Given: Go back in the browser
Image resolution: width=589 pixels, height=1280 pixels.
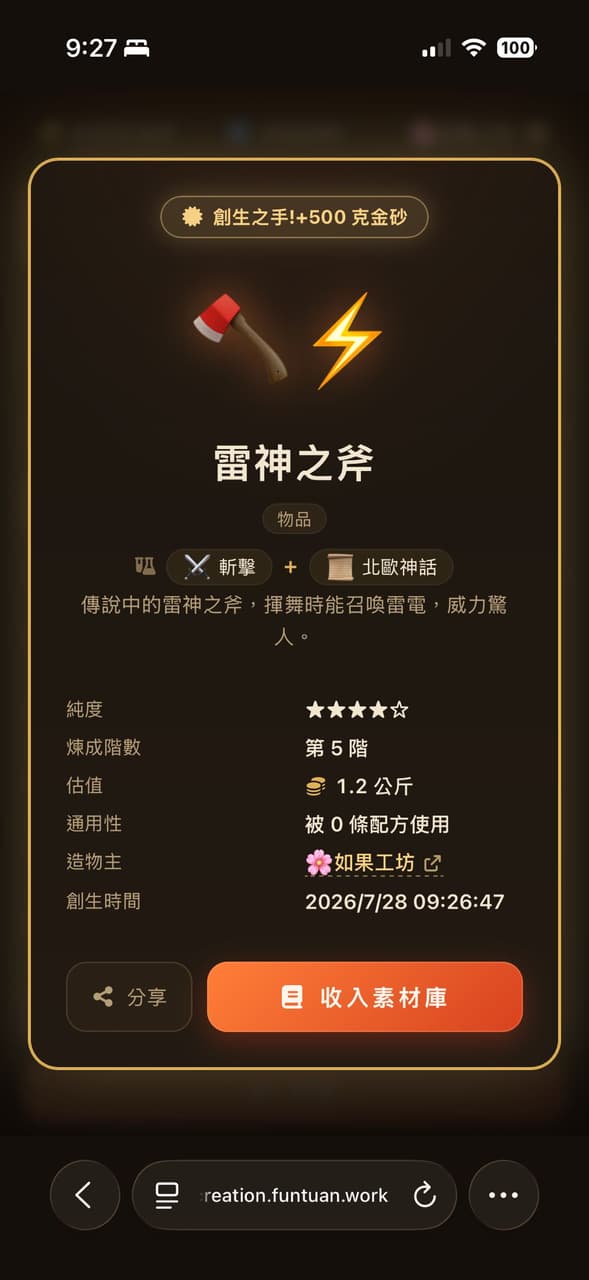Looking at the screenshot, I should click(x=85, y=1195).
